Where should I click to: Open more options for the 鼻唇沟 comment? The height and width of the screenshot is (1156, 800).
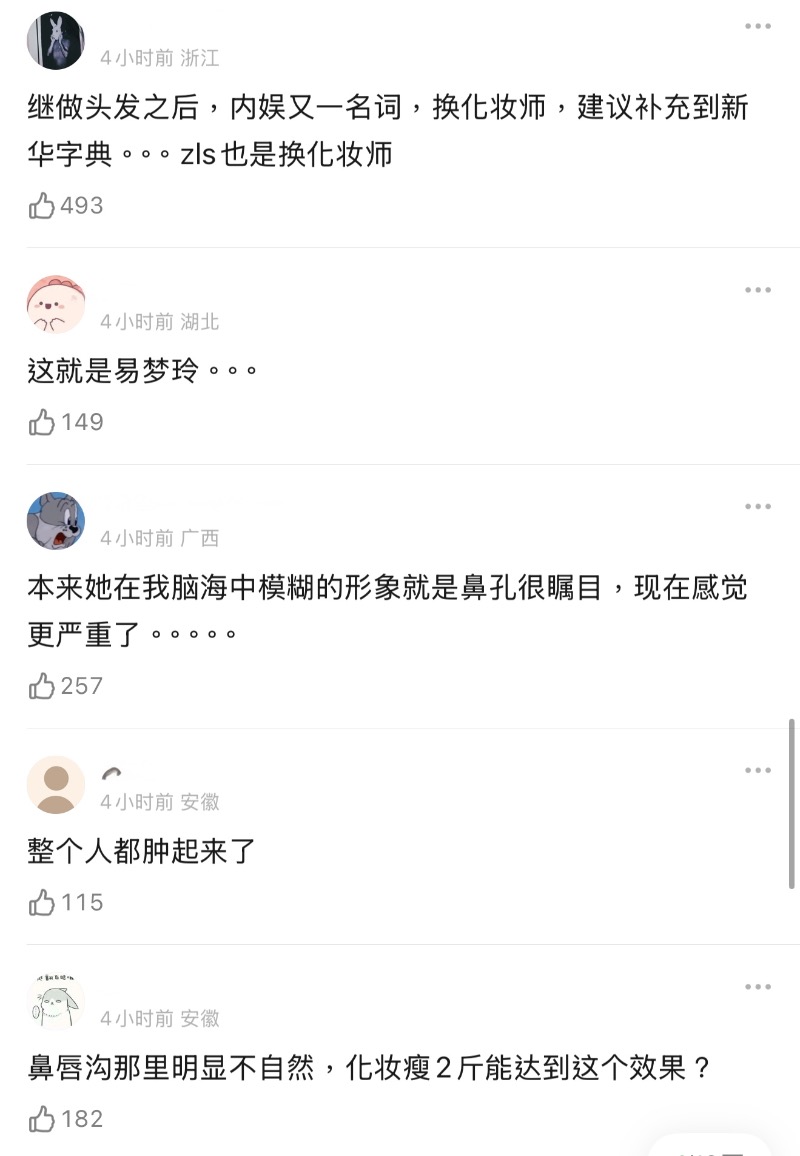coord(758,987)
